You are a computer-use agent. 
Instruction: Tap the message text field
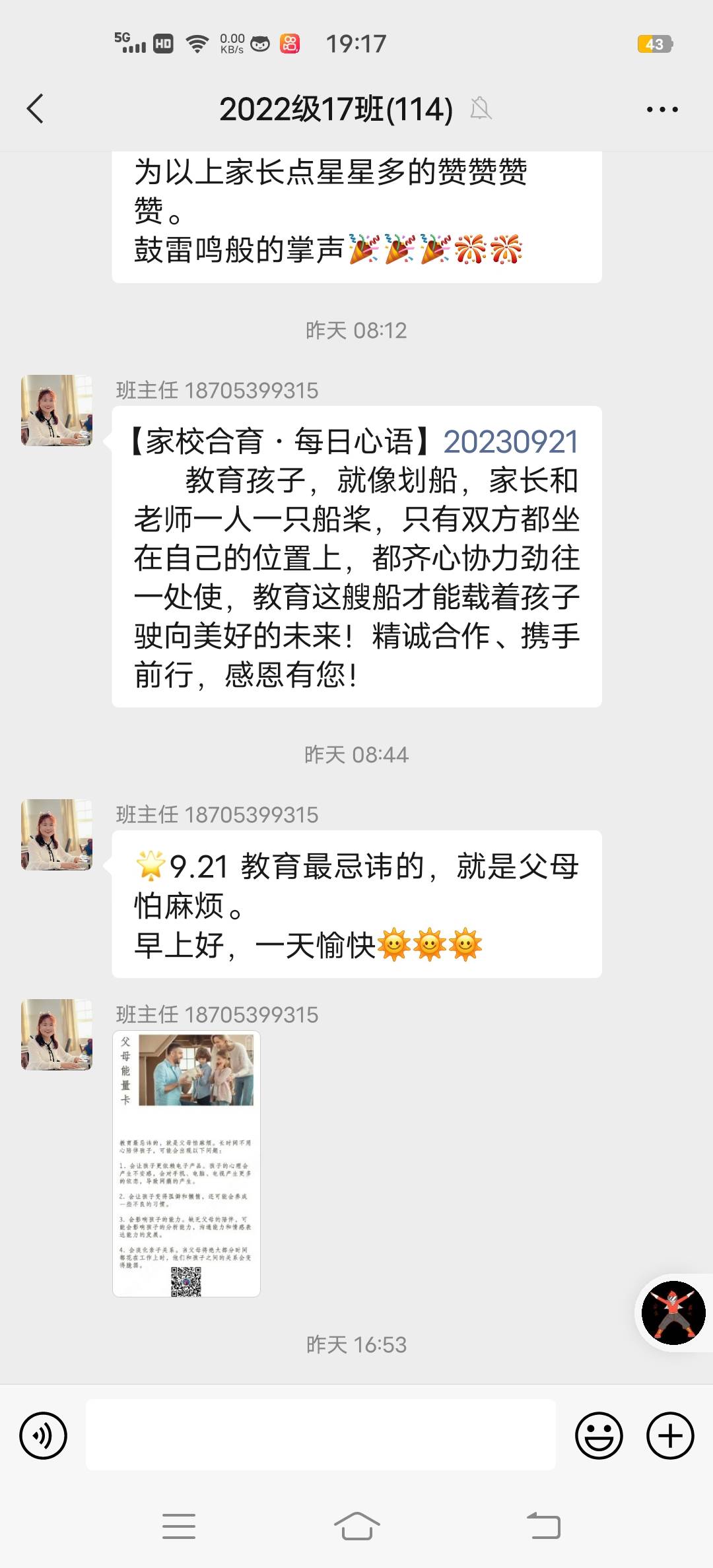pyautogui.click(x=320, y=1435)
